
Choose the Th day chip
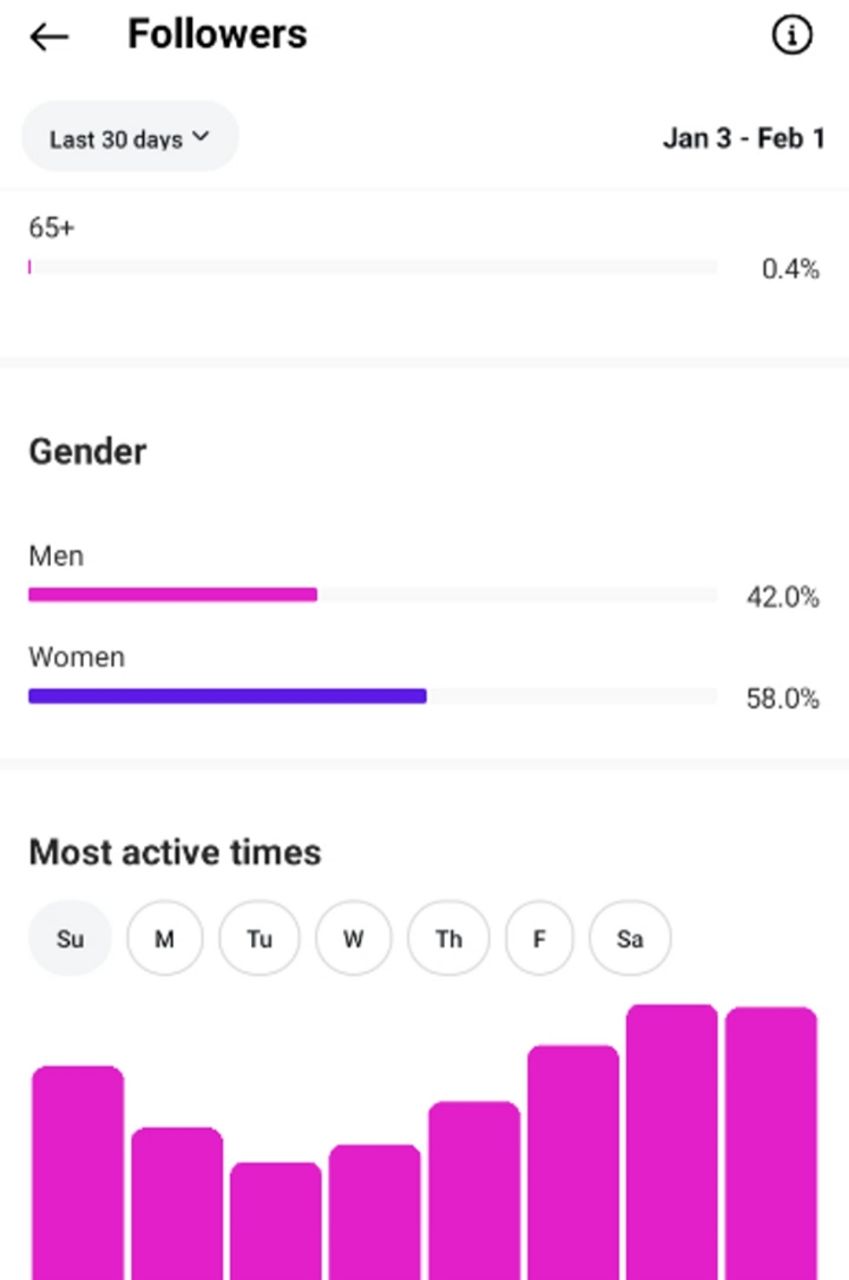(448, 939)
